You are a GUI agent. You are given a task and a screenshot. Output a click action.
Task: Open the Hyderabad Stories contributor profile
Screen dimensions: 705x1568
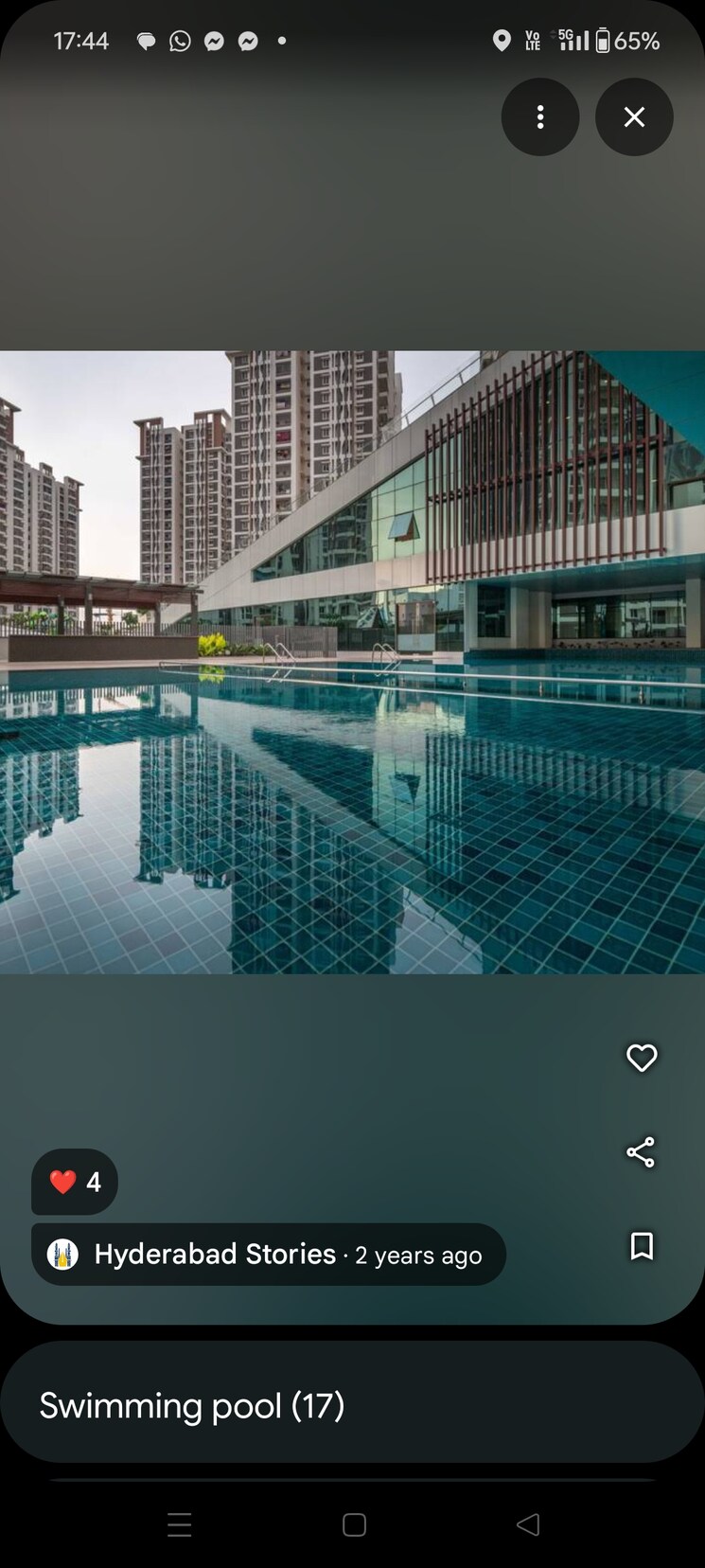point(215,1255)
